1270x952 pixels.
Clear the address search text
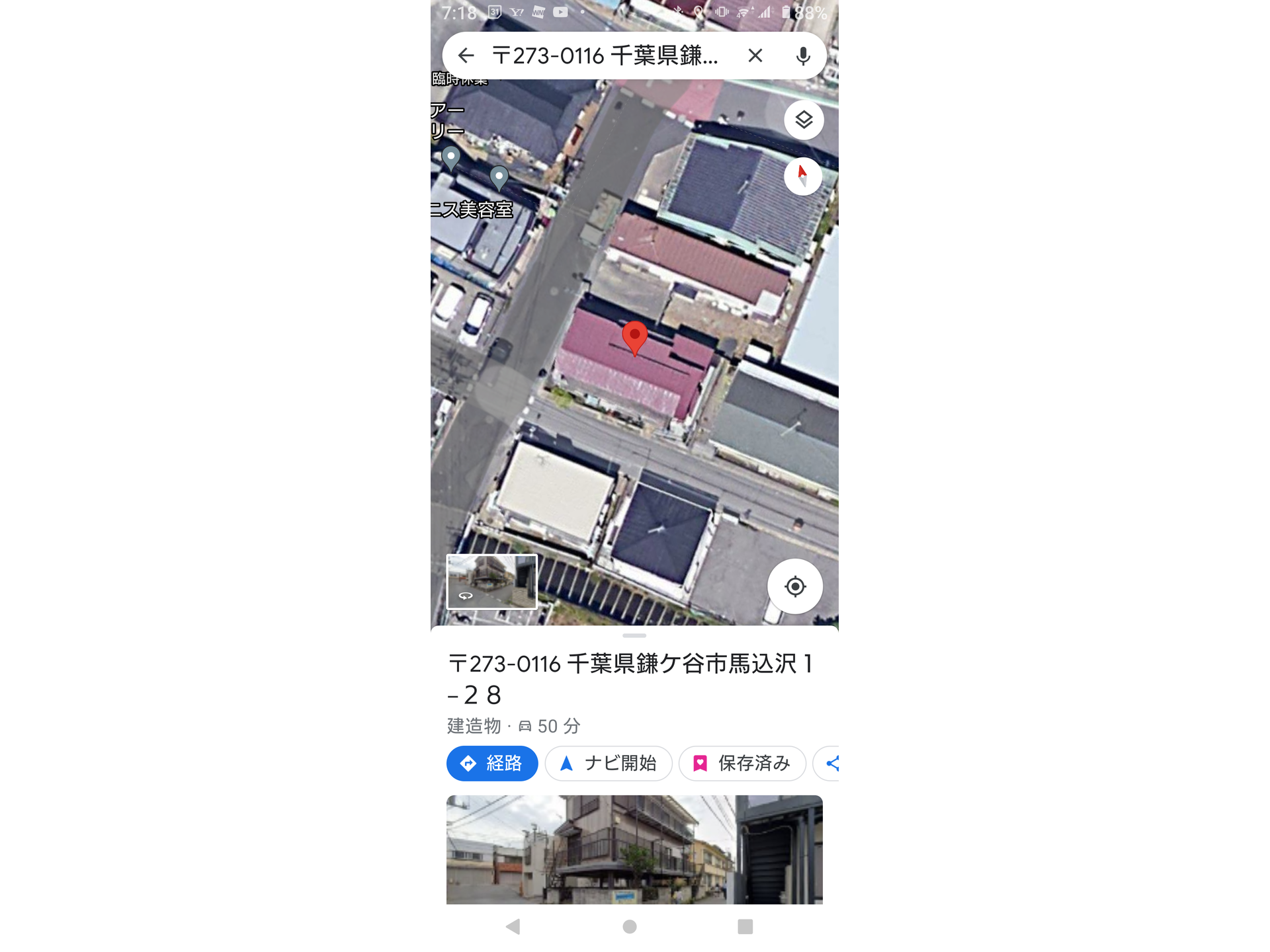point(755,56)
